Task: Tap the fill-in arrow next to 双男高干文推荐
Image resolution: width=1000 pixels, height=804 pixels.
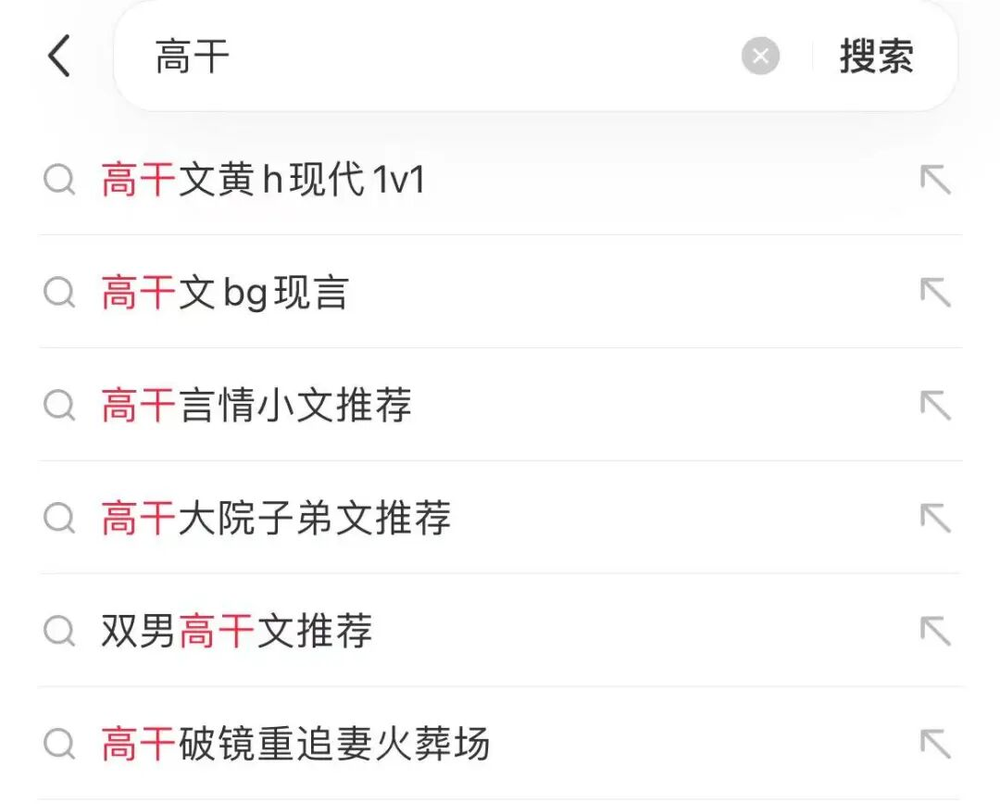Action: pos(935,631)
